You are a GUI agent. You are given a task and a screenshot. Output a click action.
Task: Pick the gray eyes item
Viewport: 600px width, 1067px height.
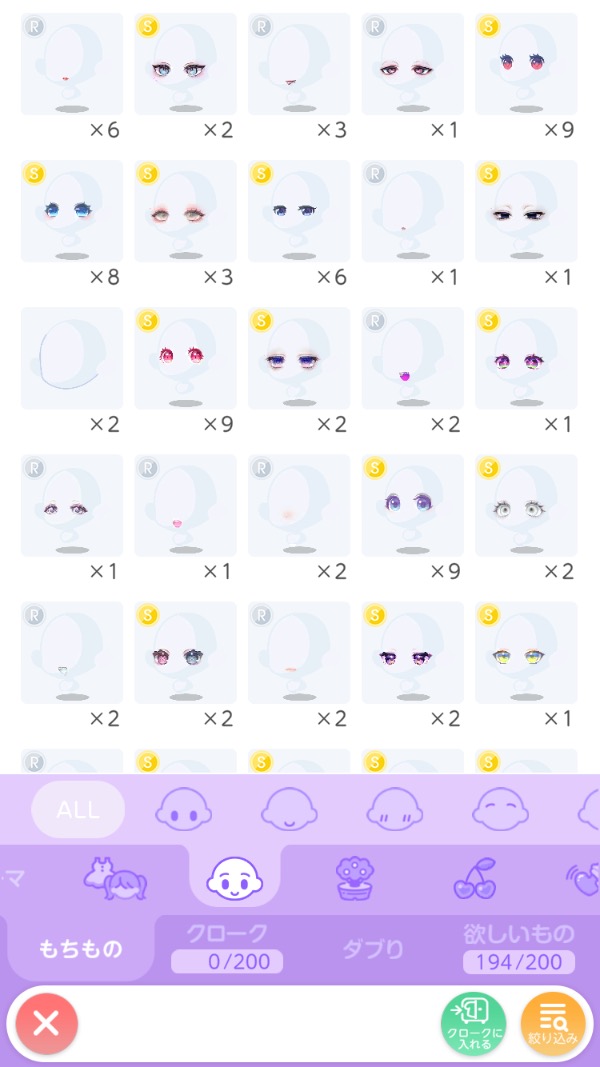click(x=526, y=505)
